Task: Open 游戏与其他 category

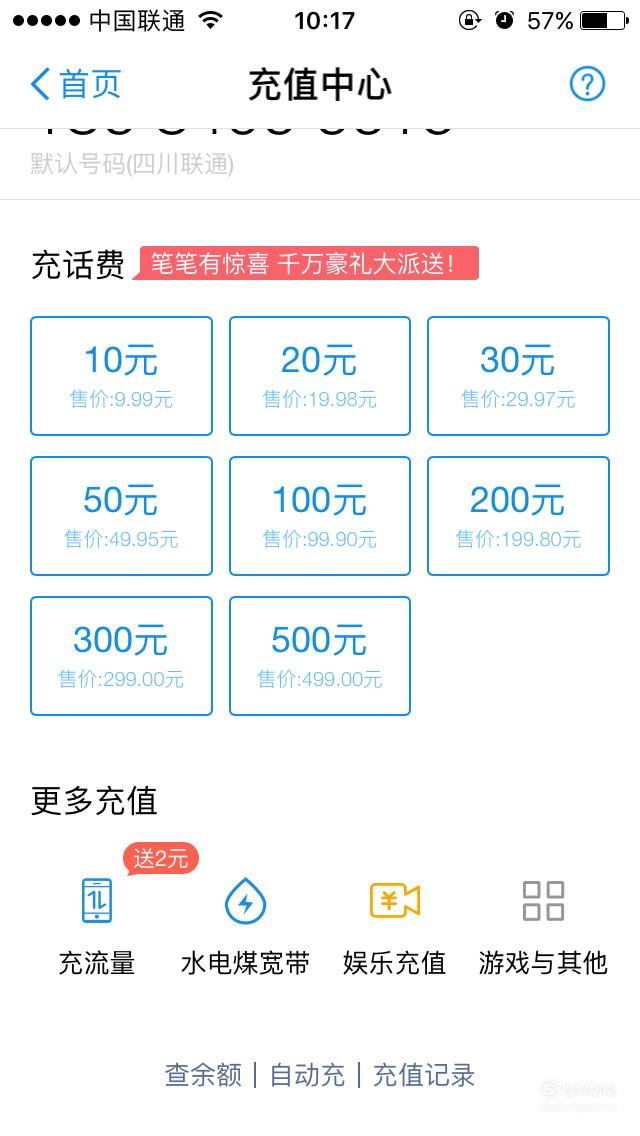Action: [x=543, y=927]
